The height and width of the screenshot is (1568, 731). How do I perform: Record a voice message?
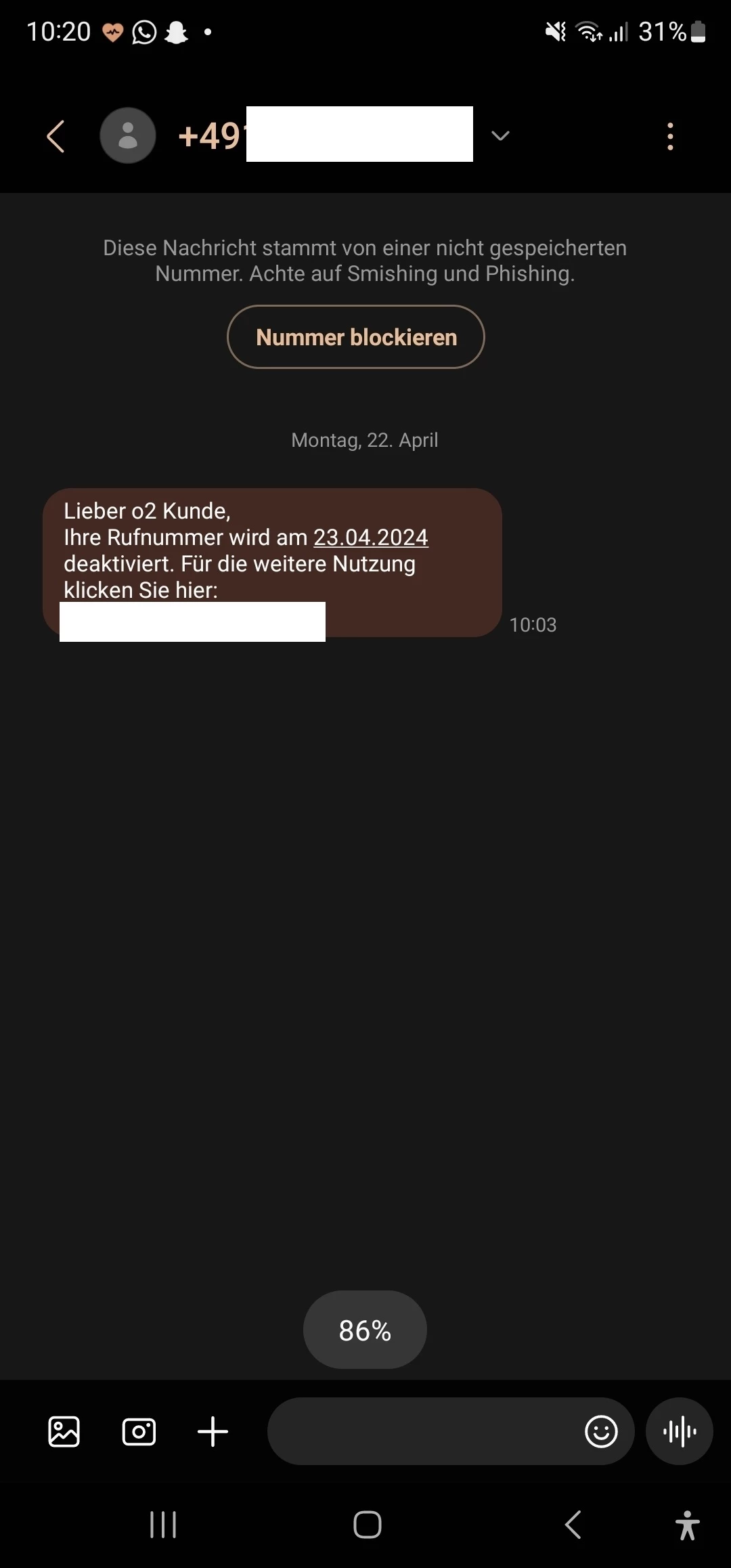[x=680, y=1431]
